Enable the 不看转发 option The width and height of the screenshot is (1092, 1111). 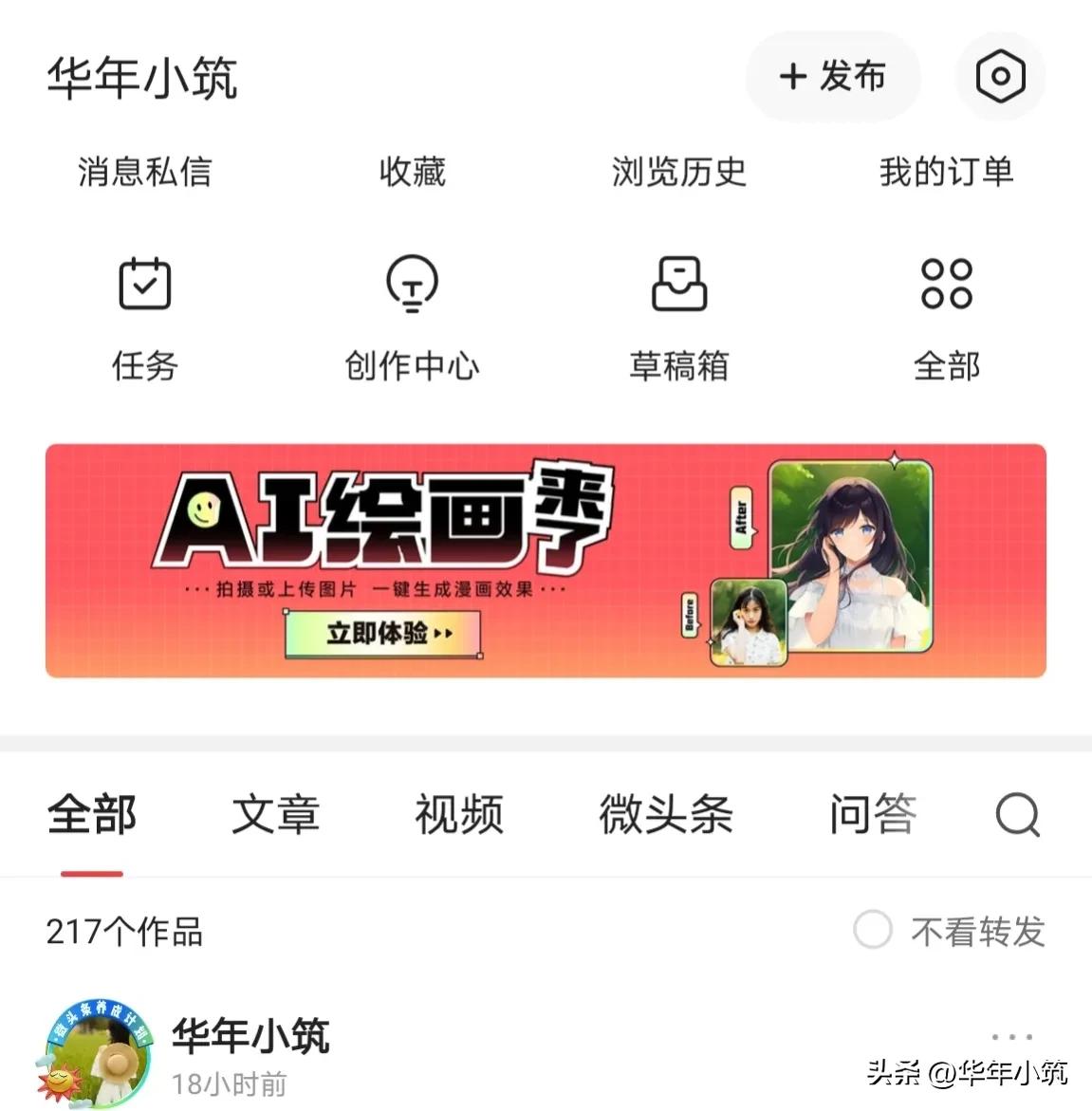pos(872,930)
